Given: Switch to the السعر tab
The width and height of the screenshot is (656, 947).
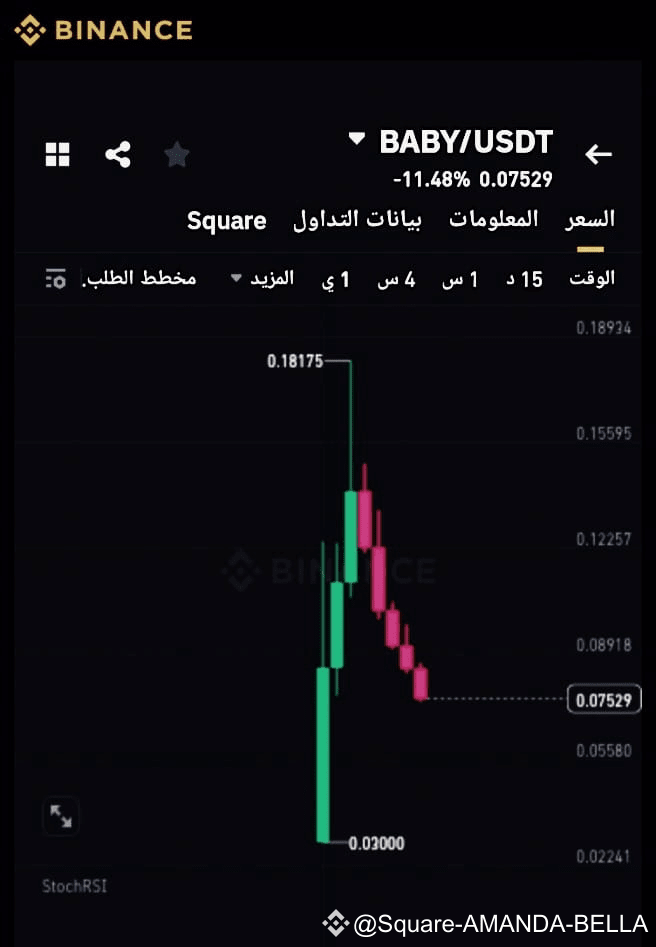Looking at the screenshot, I should pos(590,219).
